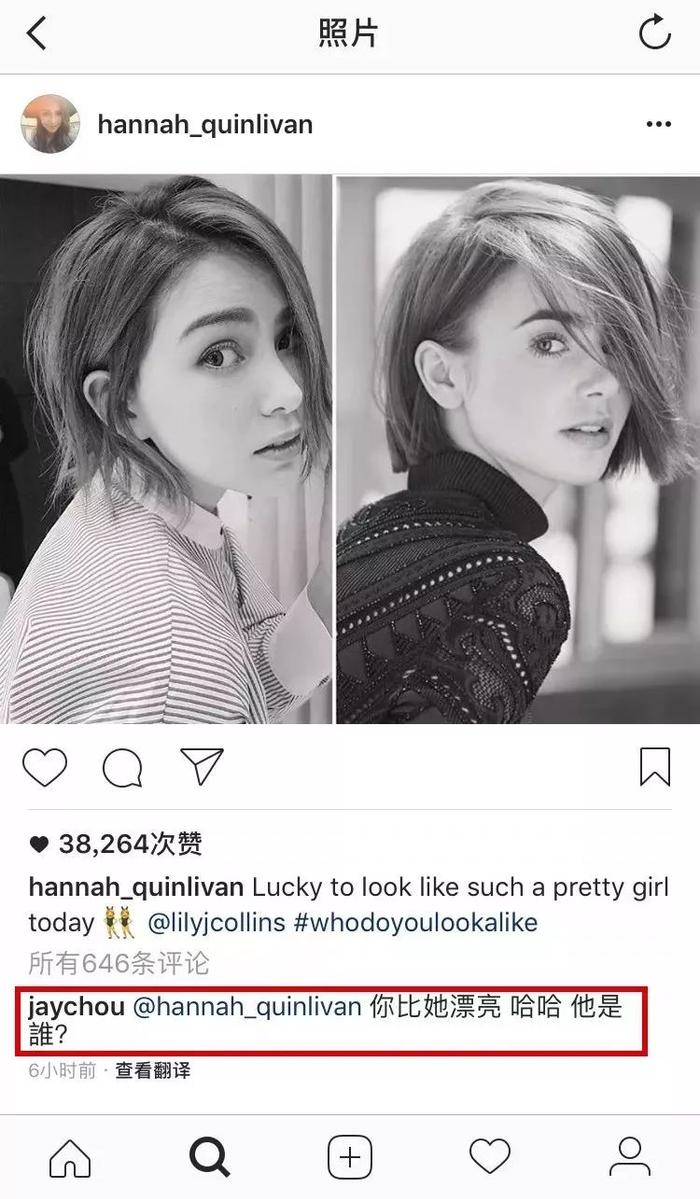Open hannah_quinlivan's profile from the post header
The image size is (700, 1199).
pyautogui.click(x=205, y=125)
